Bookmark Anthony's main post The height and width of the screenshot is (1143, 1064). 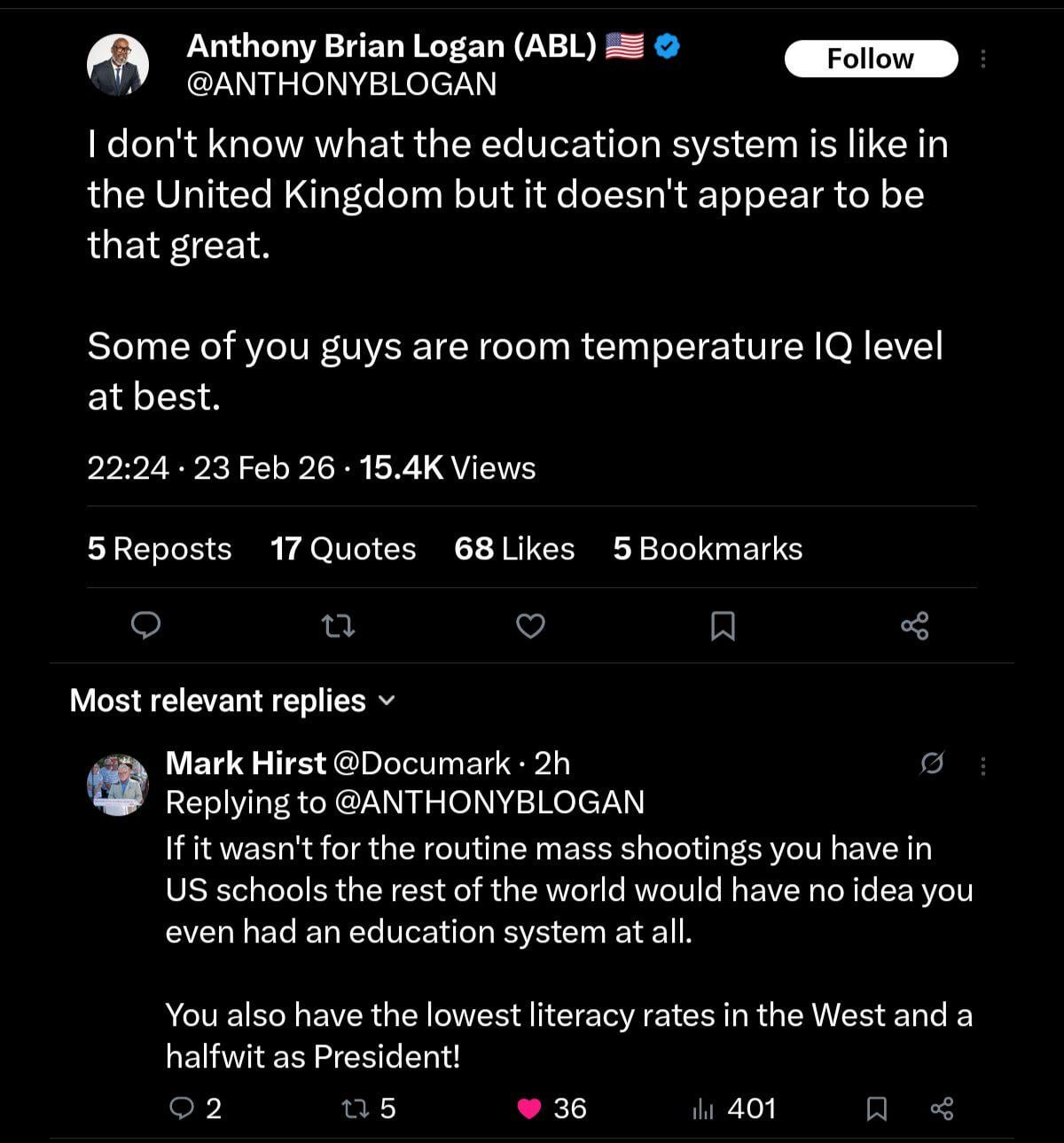pyautogui.click(x=723, y=627)
